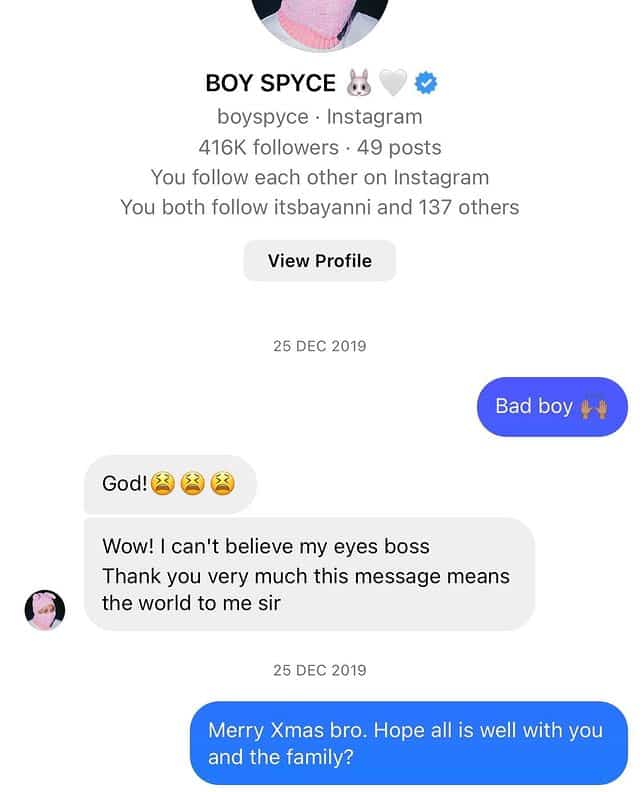Viewport: 640px width, 792px height.
Task: Open sender's small avatar beside the message
Action: click(45, 610)
